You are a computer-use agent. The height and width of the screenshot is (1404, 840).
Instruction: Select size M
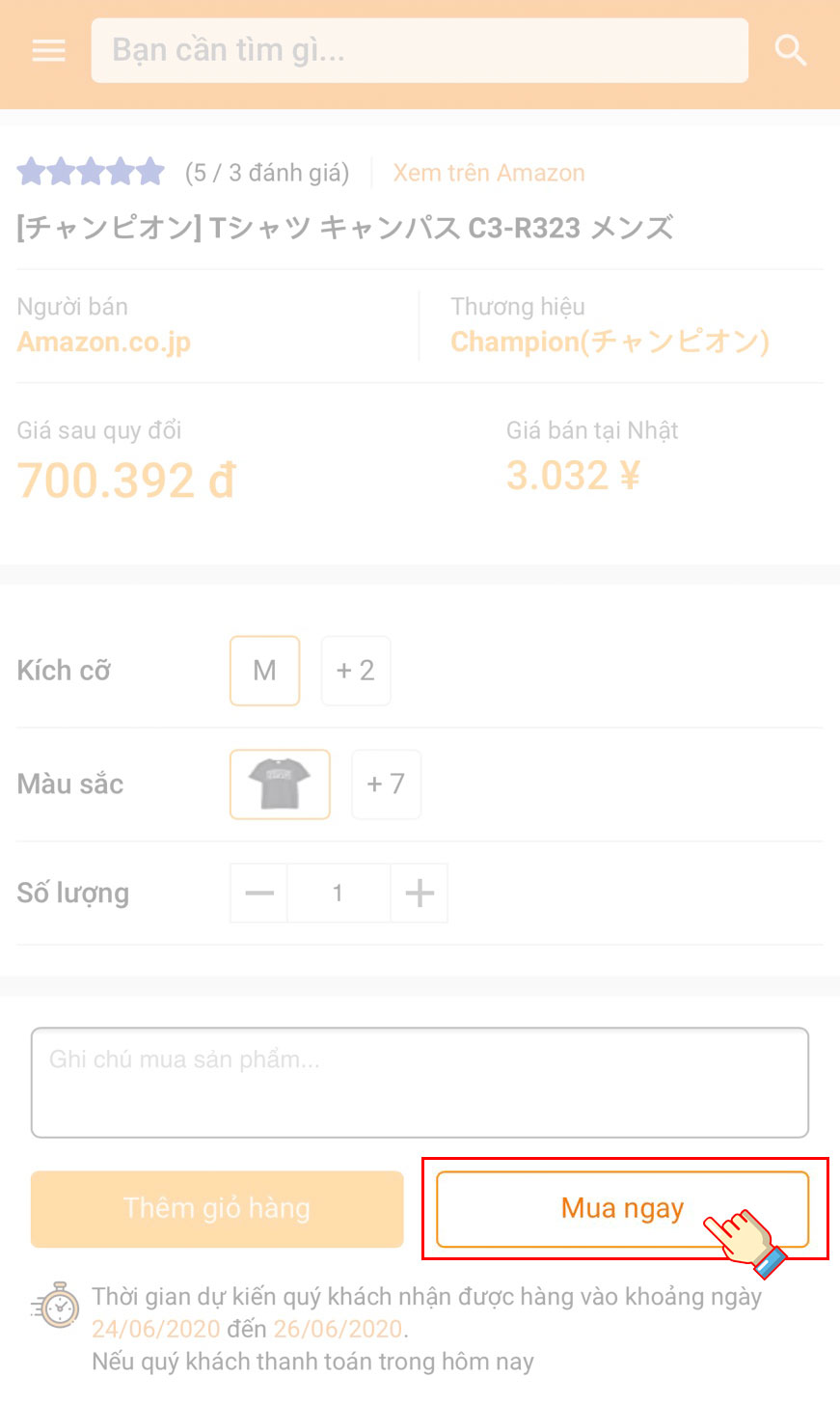[x=264, y=671]
